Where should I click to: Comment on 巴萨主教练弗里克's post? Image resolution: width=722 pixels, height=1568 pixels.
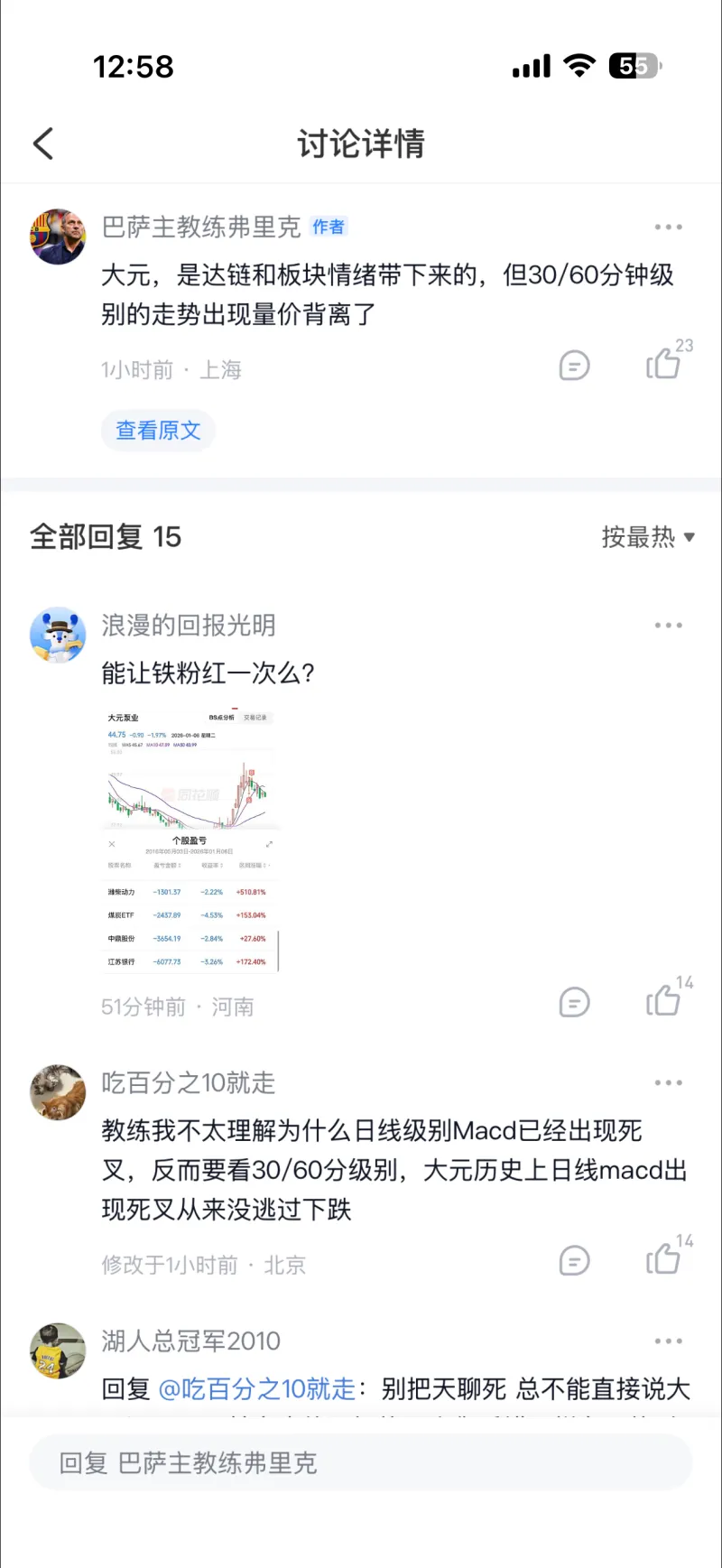pos(574,366)
